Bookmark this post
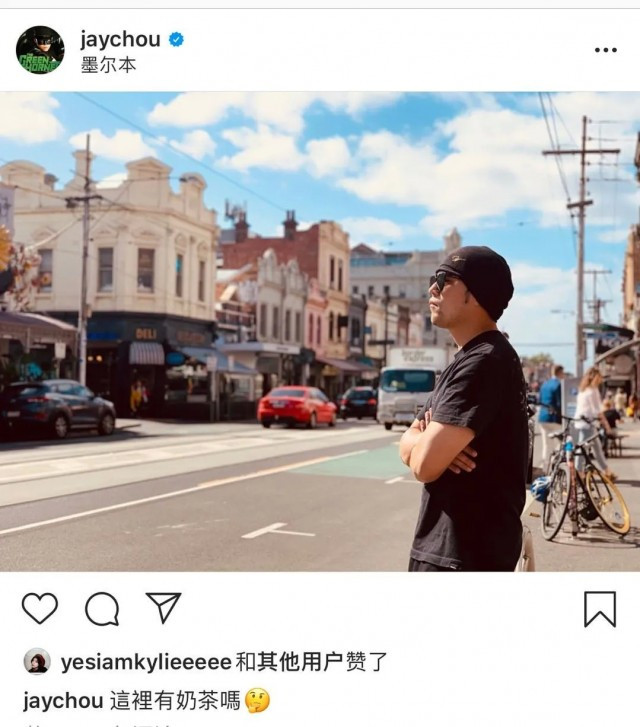This screenshot has height=727, width=640. 599,608
